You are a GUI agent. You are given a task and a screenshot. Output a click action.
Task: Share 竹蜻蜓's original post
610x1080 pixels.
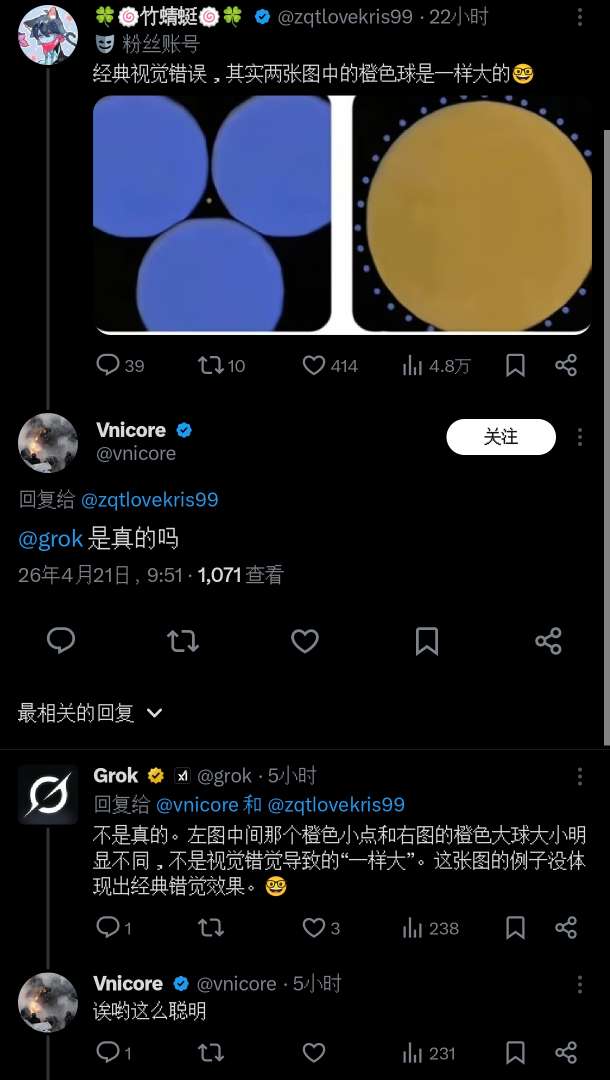pyautogui.click(x=566, y=366)
